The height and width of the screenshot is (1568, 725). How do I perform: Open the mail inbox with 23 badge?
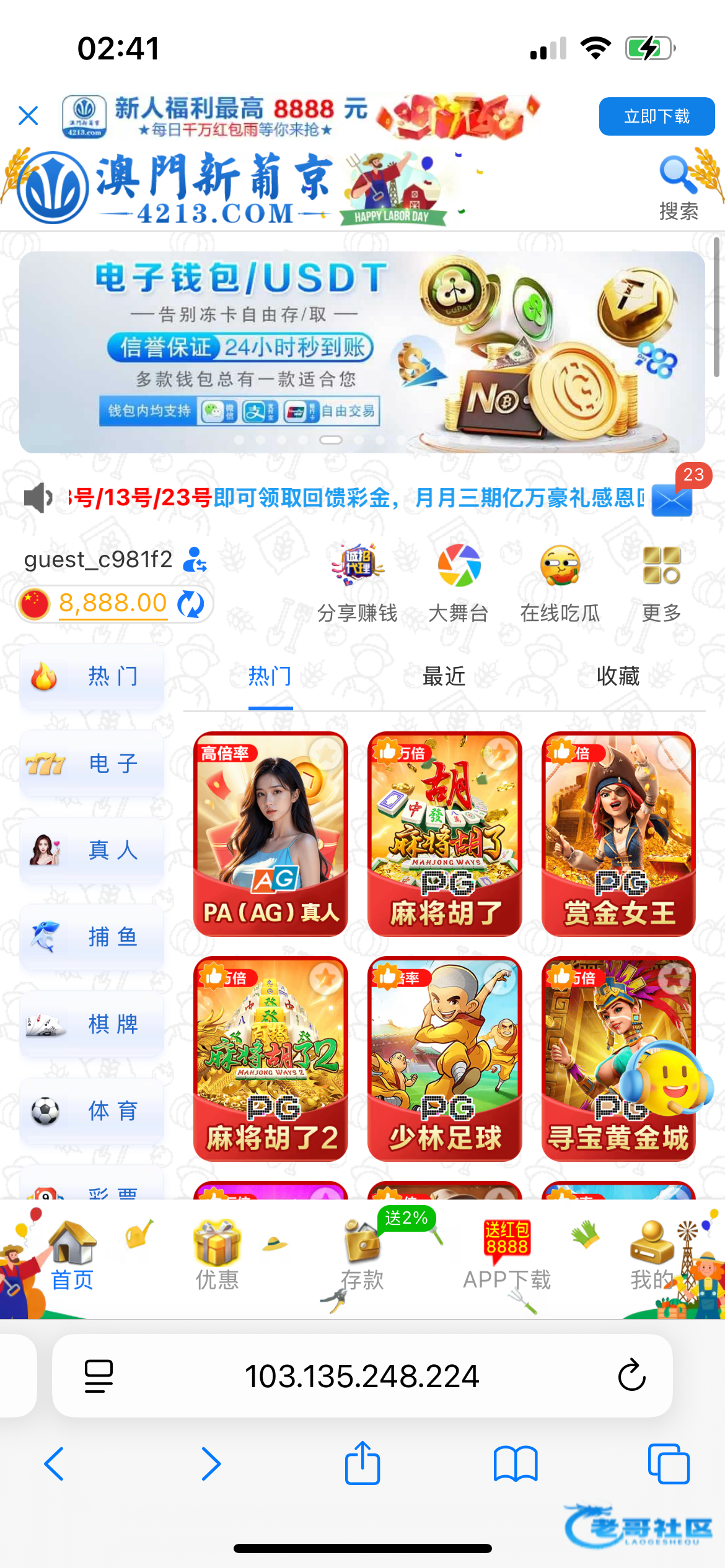tap(672, 499)
